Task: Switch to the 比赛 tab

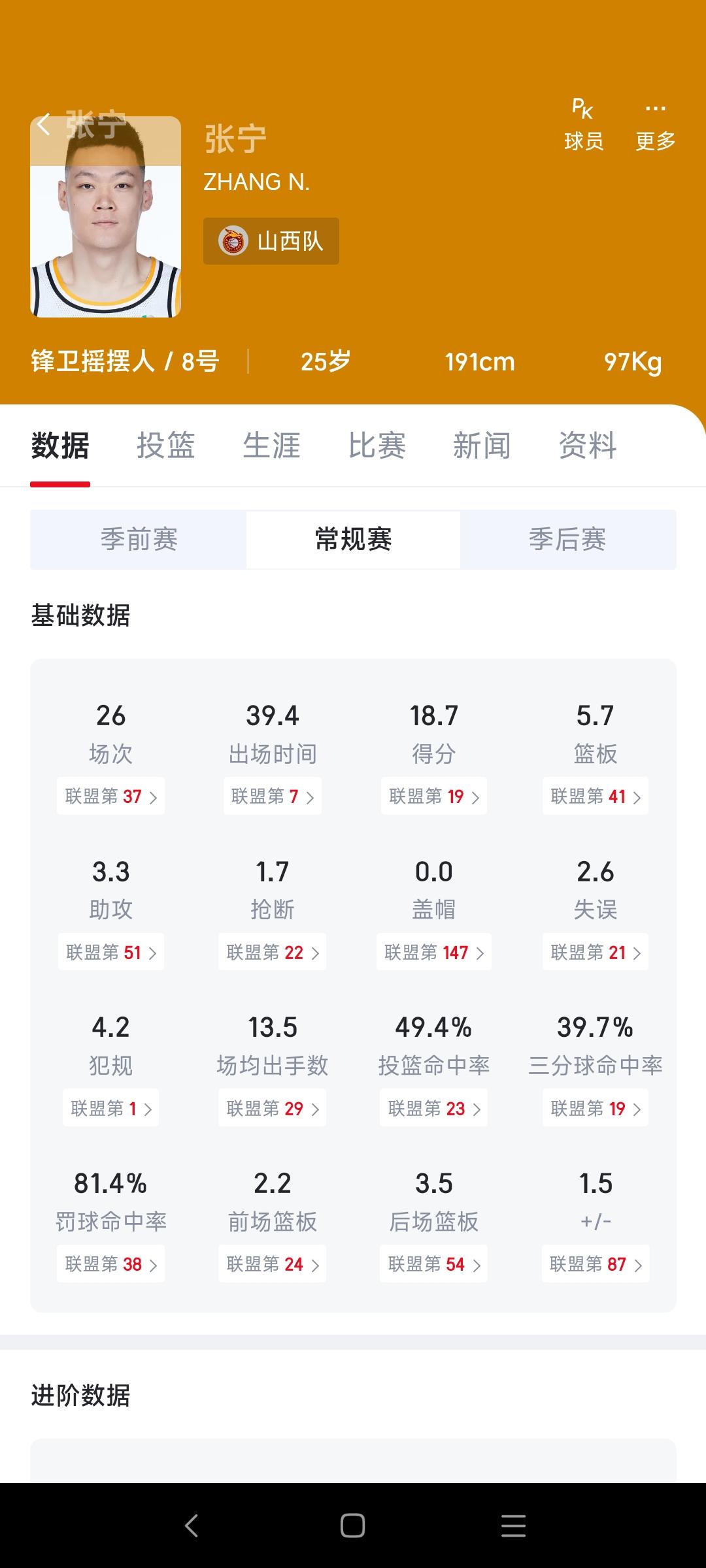Action: [377, 446]
